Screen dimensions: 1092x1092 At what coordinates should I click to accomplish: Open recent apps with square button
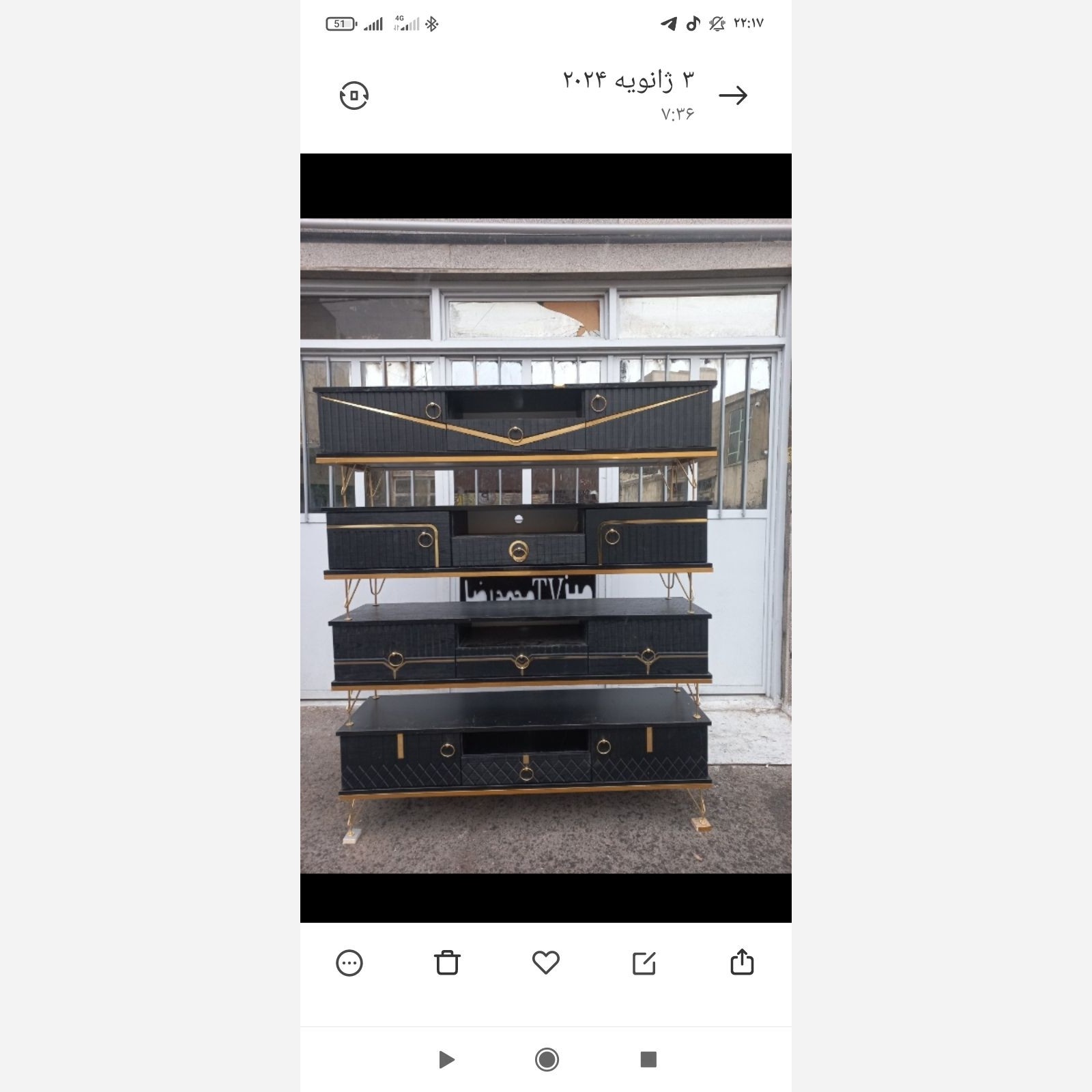click(x=648, y=1059)
